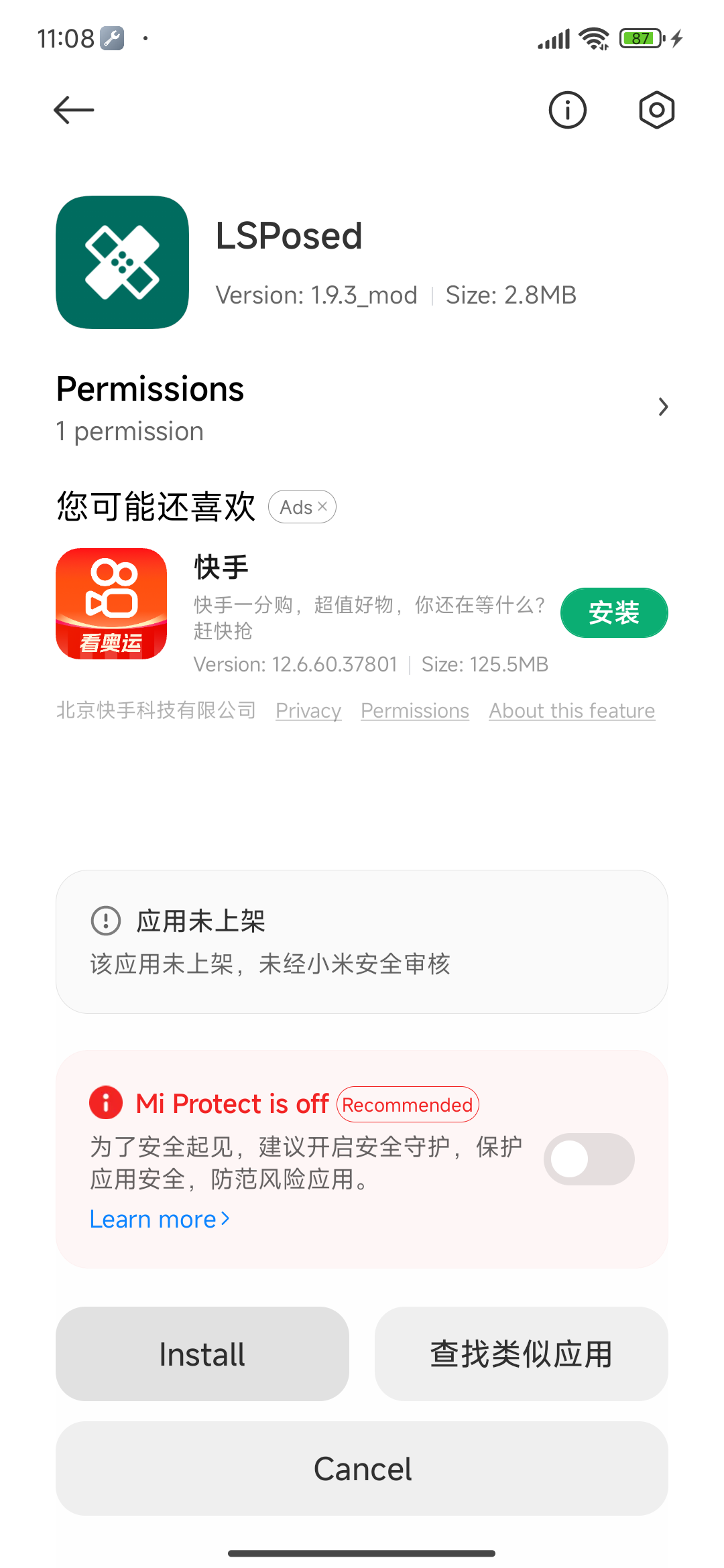724x1568 pixels.
Task: Dismiss the Ads label
Action: 322,507
